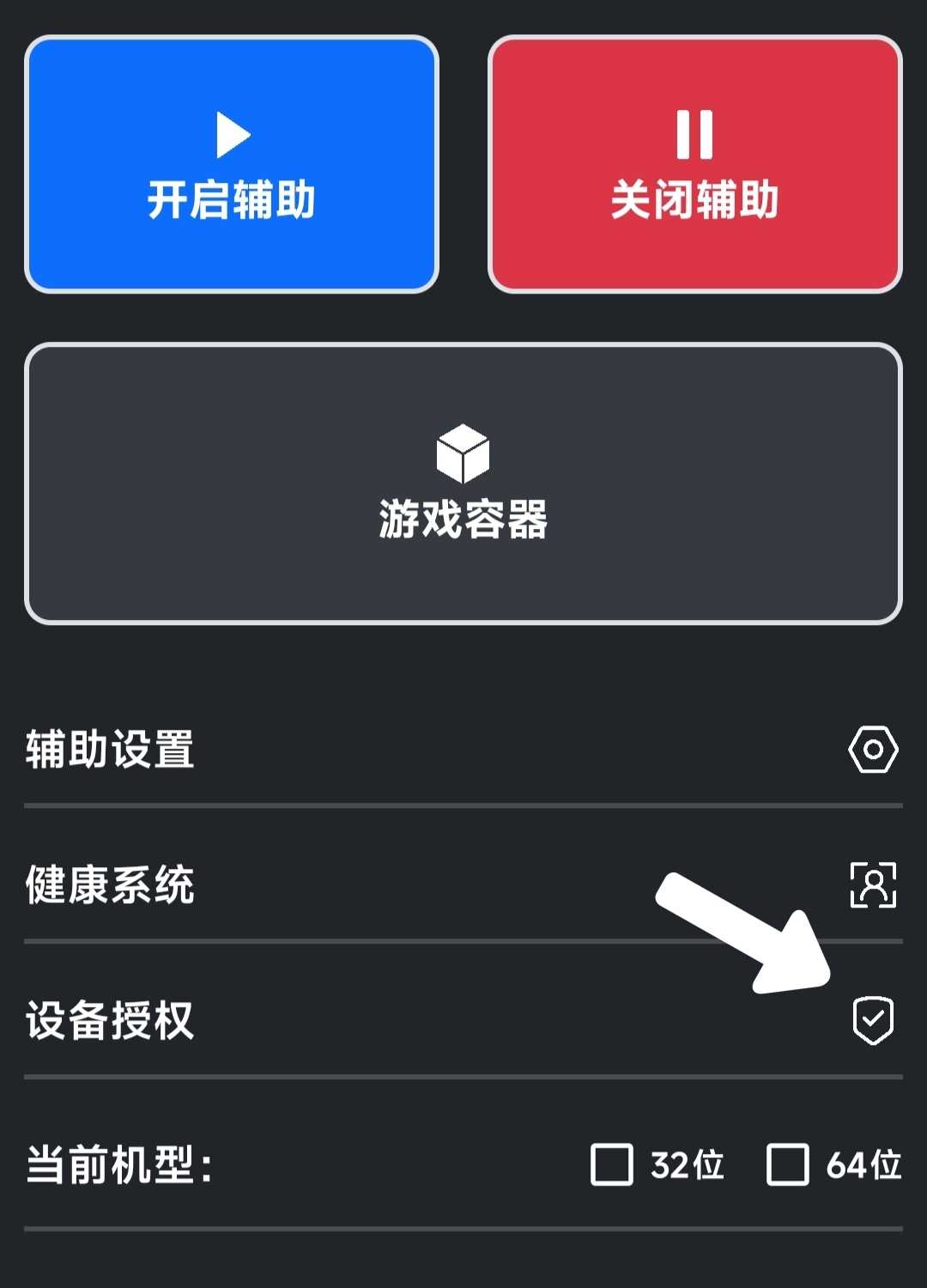
Task: Tap the 关闭辅助 stop button
Action: pyautogui.click(x=694, y=165)
